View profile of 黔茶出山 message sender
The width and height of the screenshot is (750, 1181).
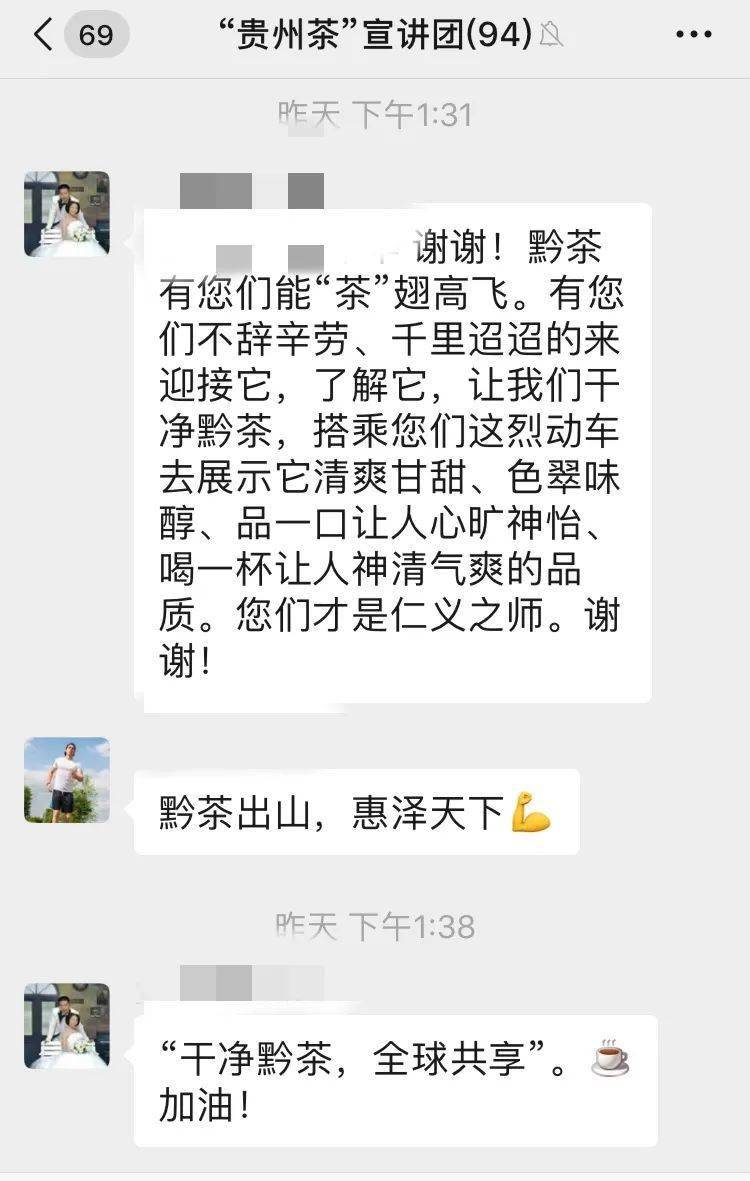67,781
